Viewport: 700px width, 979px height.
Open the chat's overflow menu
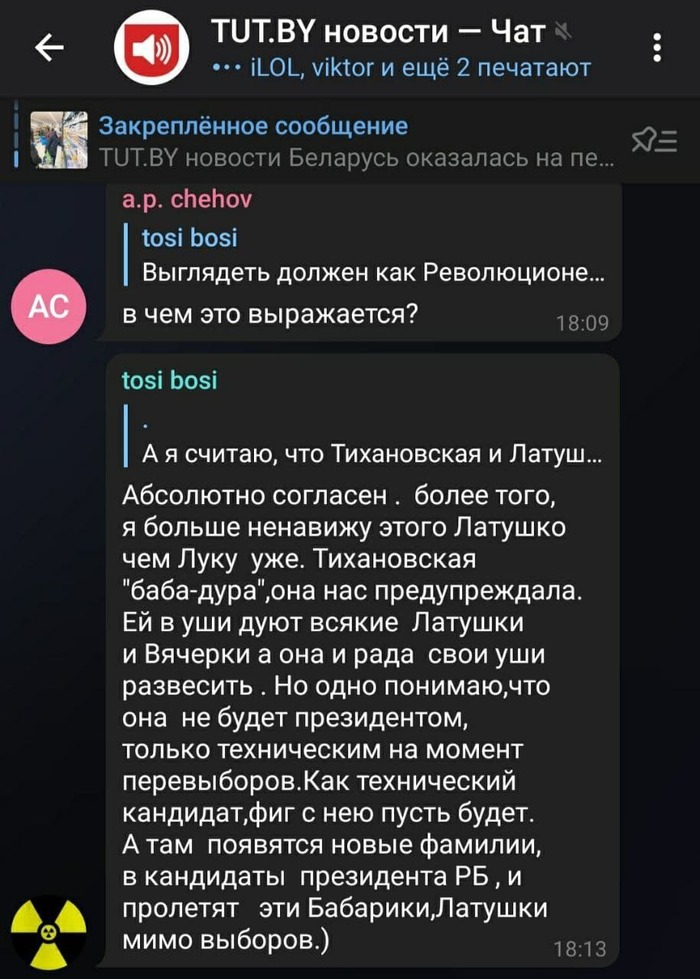click(x=656, y=48)
